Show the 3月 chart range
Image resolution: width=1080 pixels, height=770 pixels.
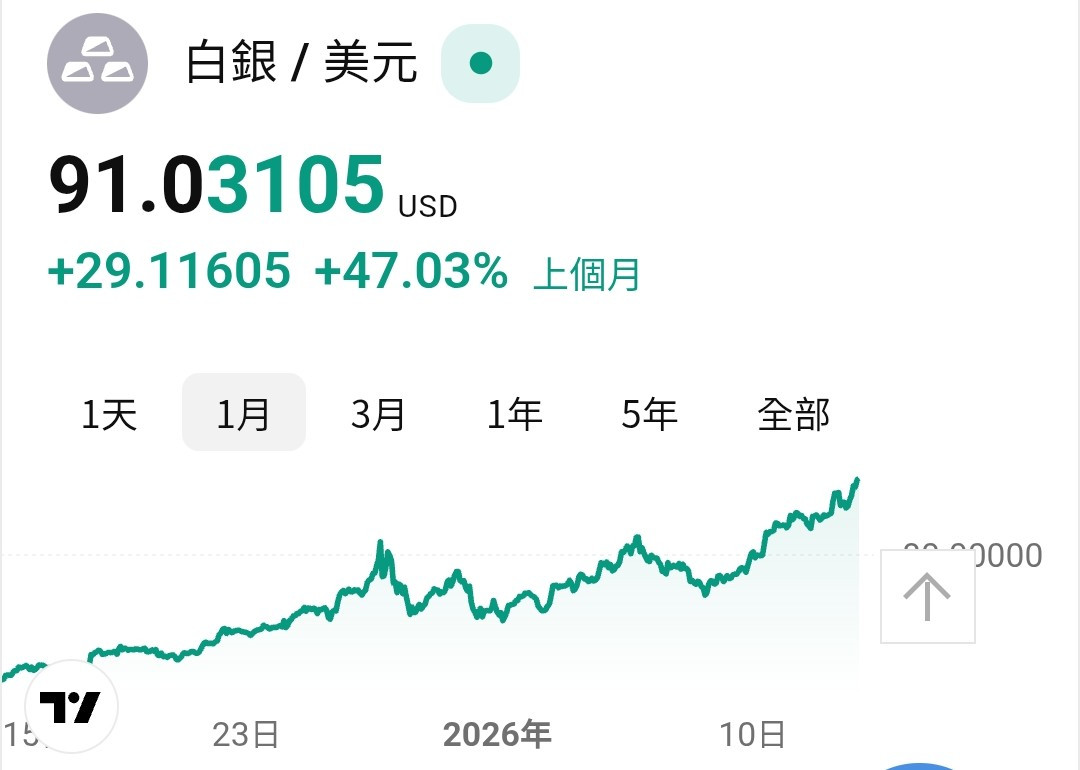click(x=378, y=413)
